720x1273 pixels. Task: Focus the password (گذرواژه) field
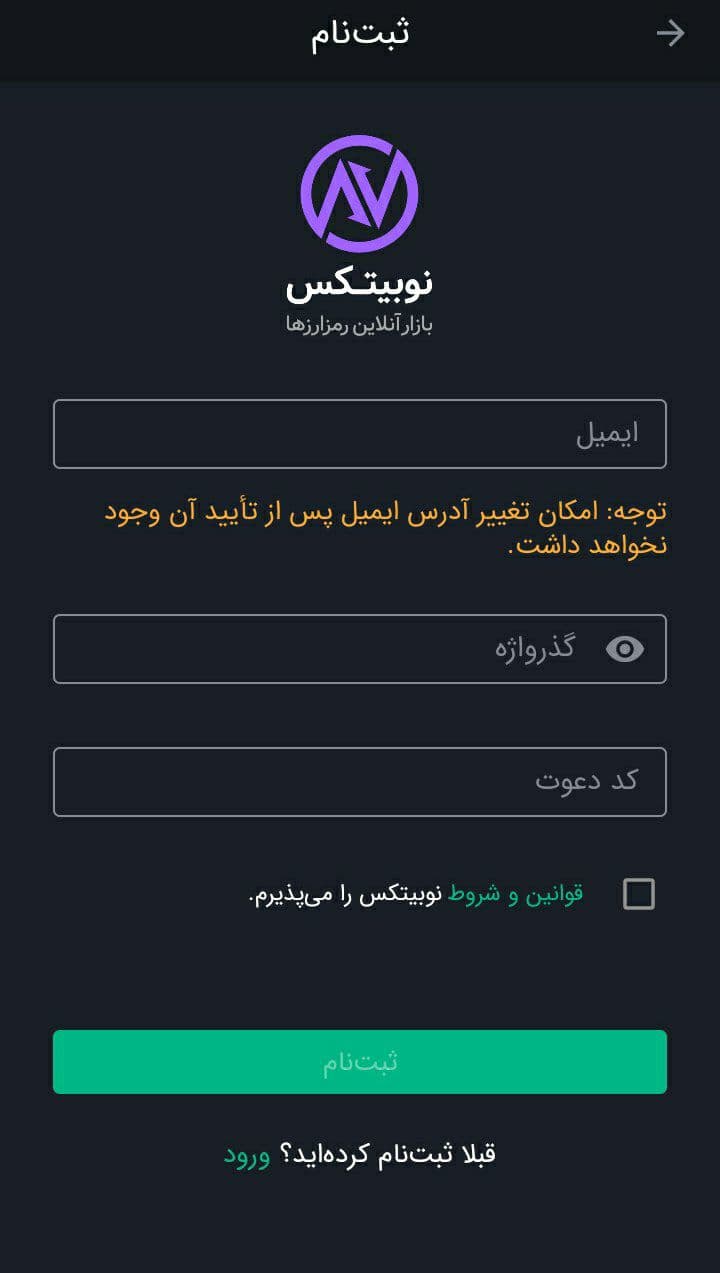[360, 649]
